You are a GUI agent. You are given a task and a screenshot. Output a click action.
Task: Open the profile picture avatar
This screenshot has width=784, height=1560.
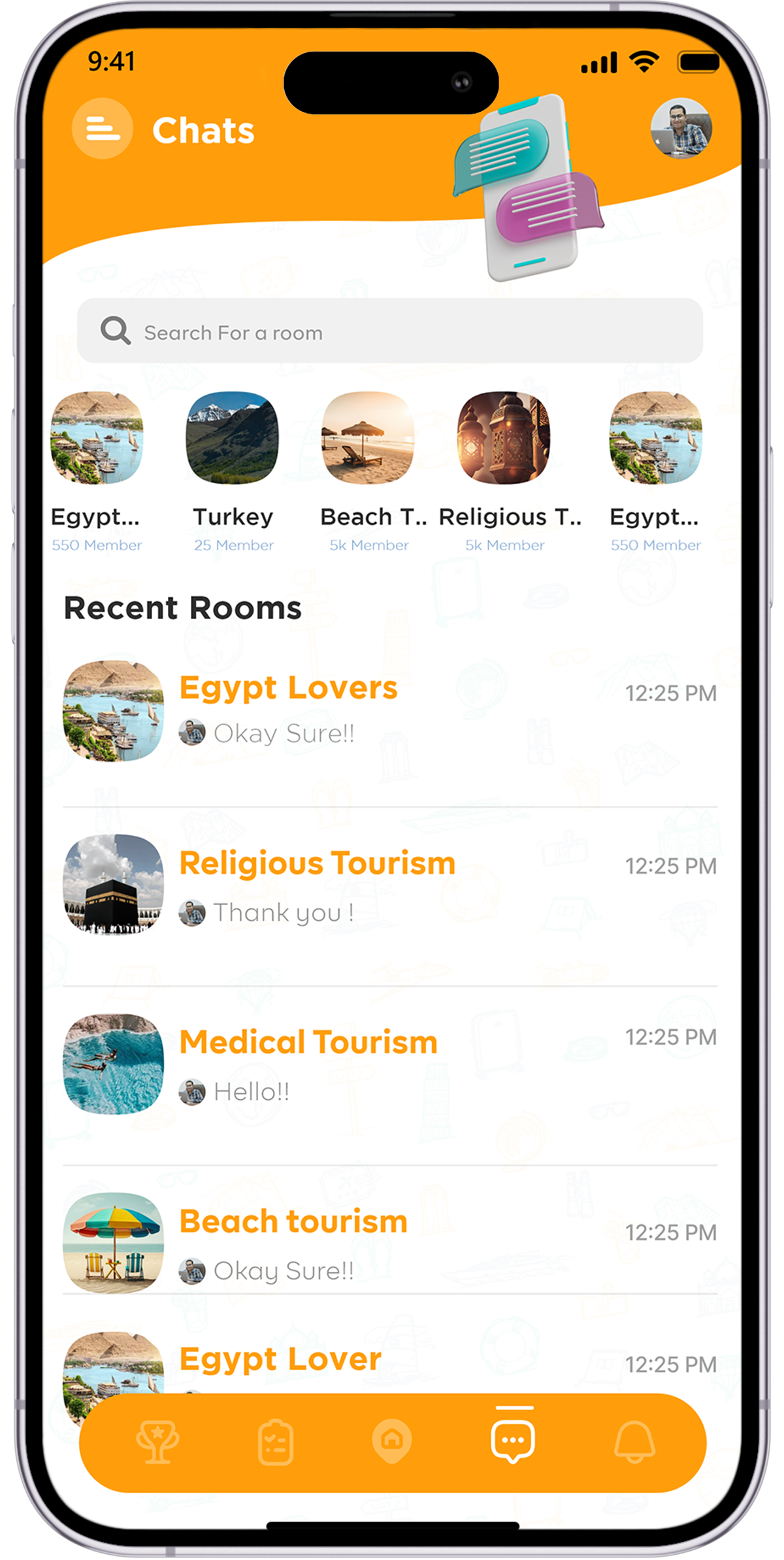(681, 128)
